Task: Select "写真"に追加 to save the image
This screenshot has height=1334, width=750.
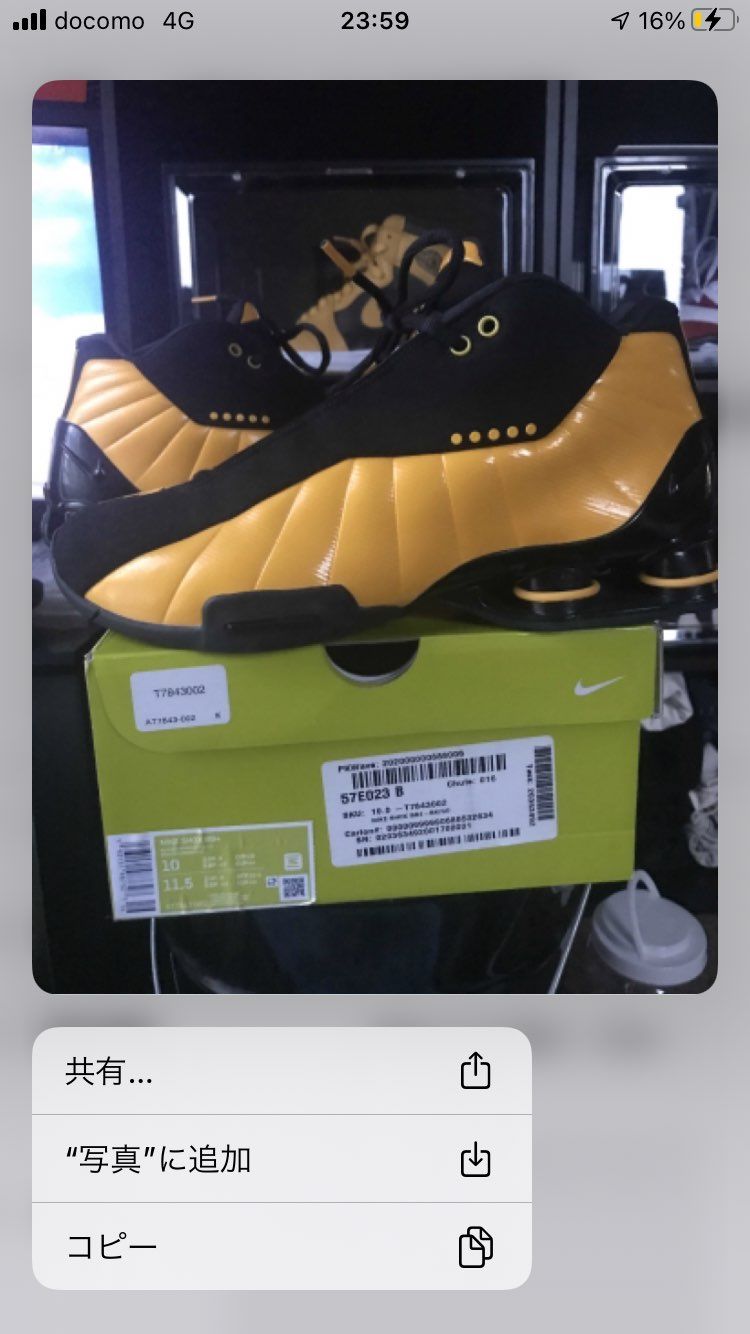Action: [281, 1160]
